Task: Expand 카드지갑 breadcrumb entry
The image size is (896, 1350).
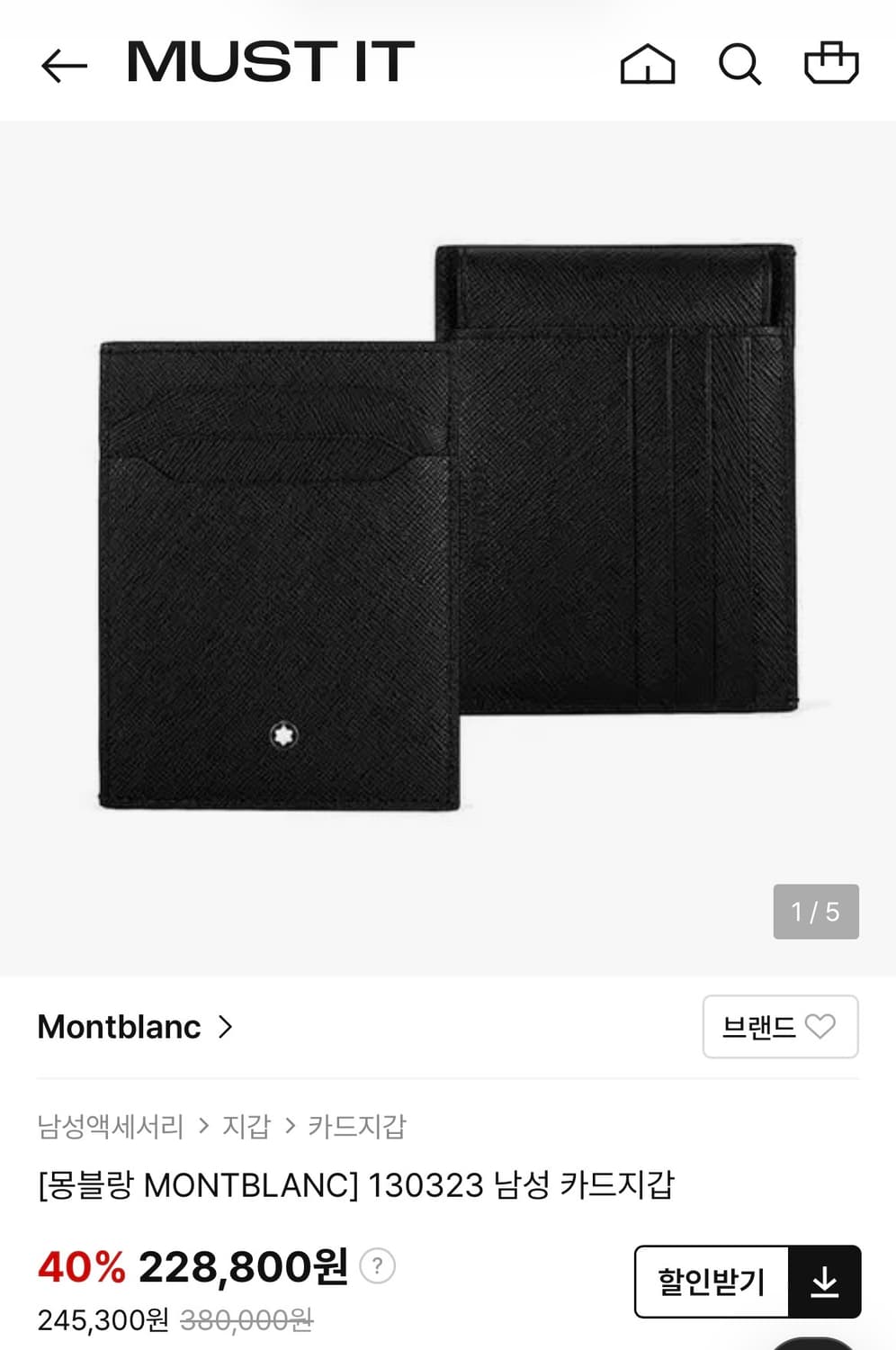Action: [x=358, y=1127]
